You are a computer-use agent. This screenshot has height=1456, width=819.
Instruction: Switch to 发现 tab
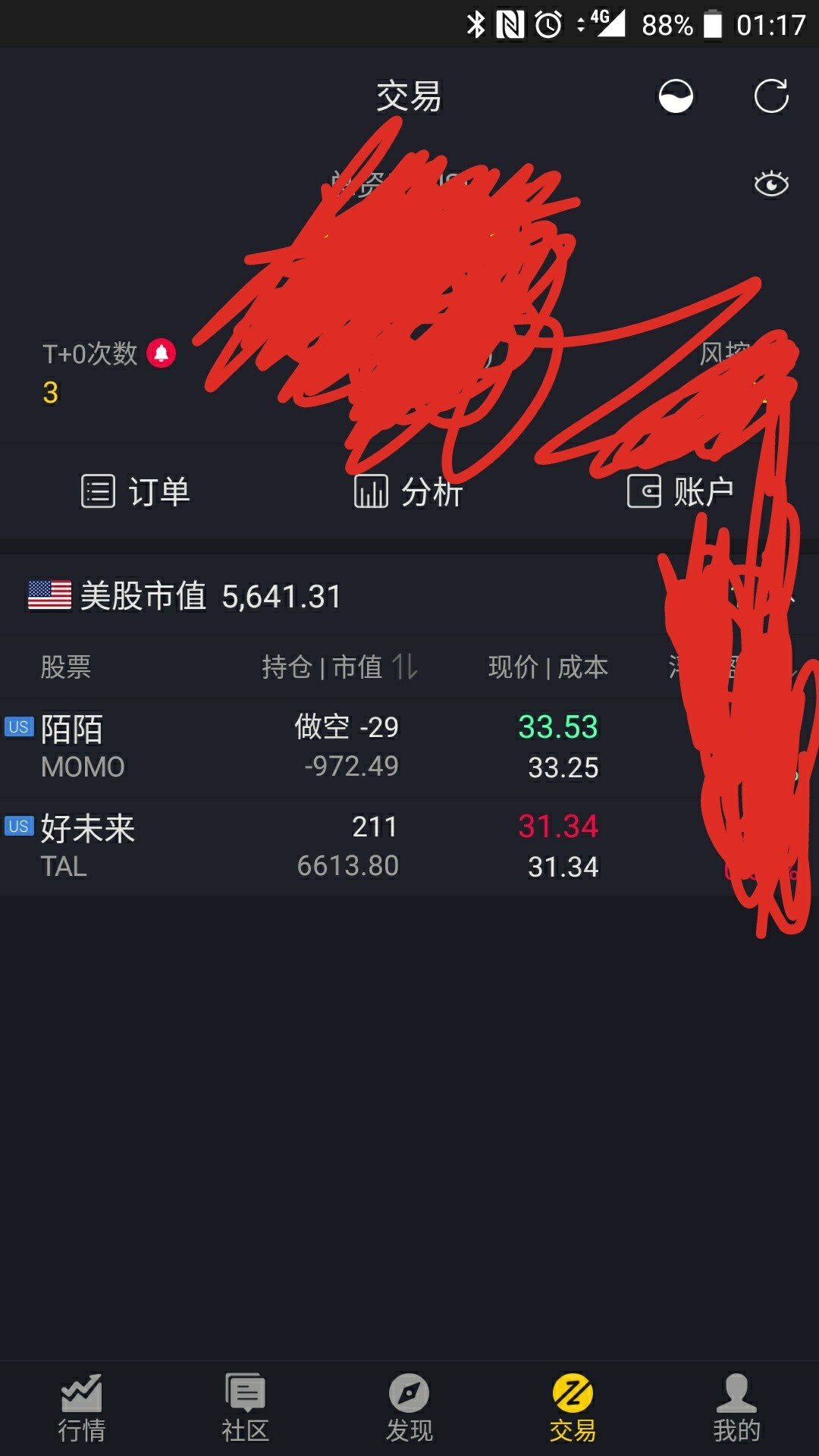click(409, 1409)
